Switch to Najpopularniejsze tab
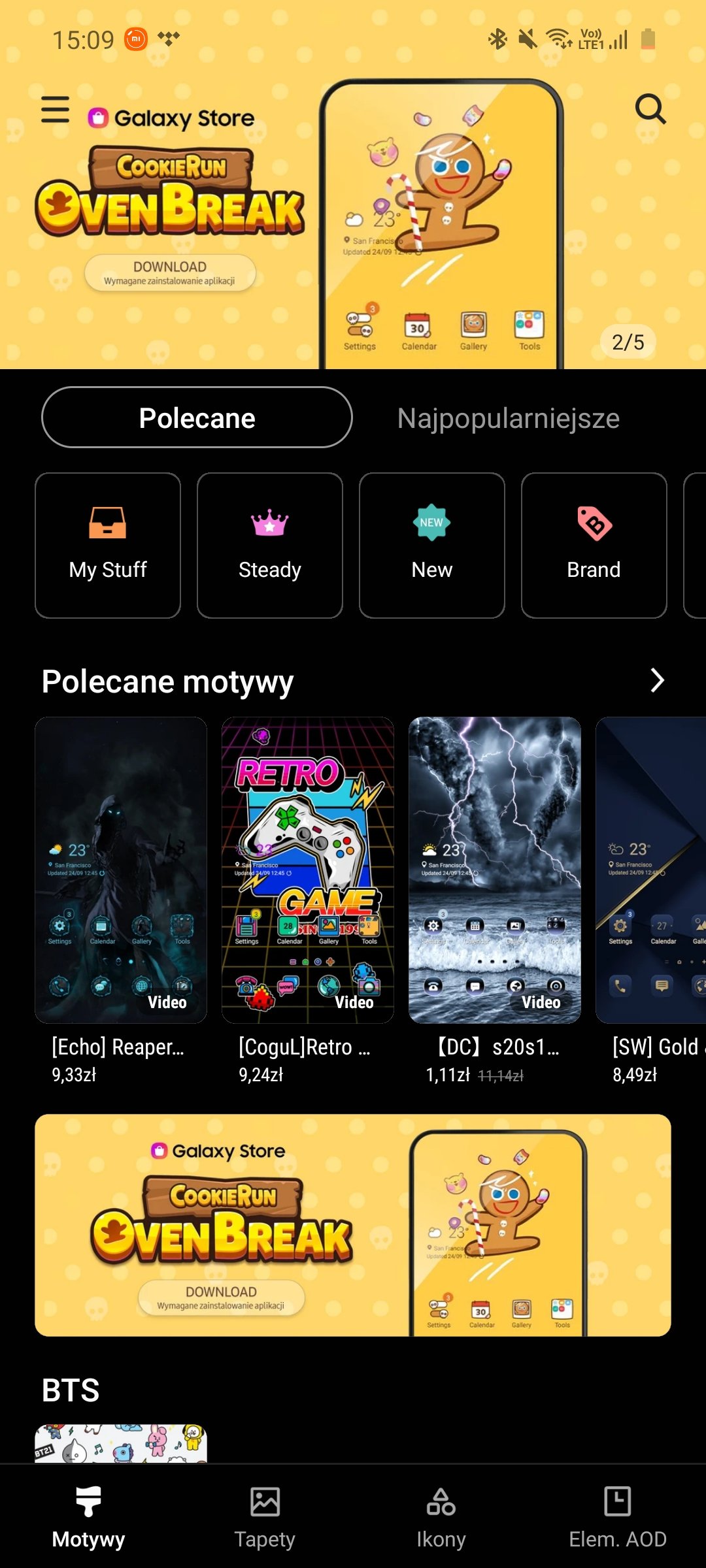The height and width of the screenshot is (1568, 706). [x=508, y=419]
